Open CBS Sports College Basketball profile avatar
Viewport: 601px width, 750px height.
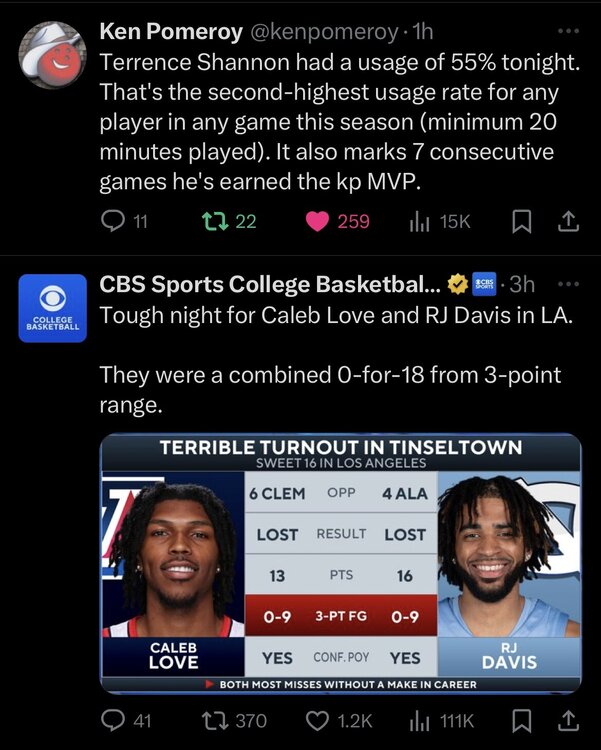[x=51, y=305]
